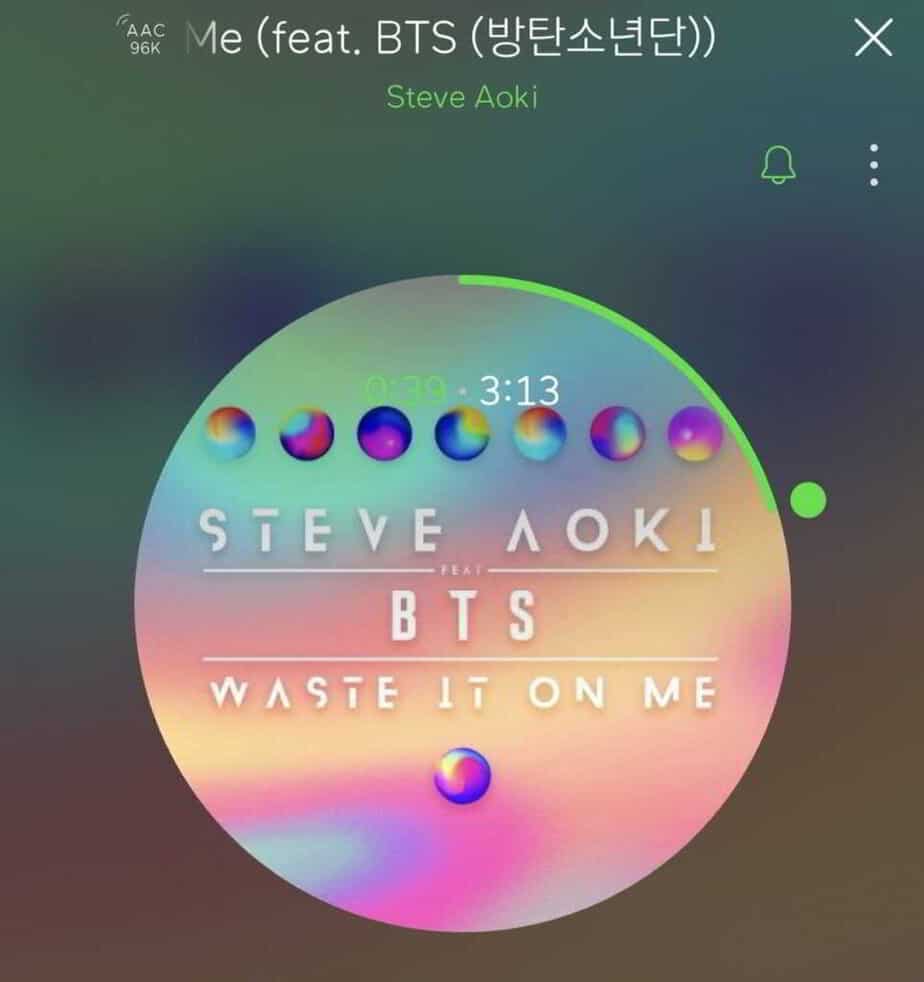
Task: Close the music player screen
Action: pyautogui.click(x=874, y=39)
